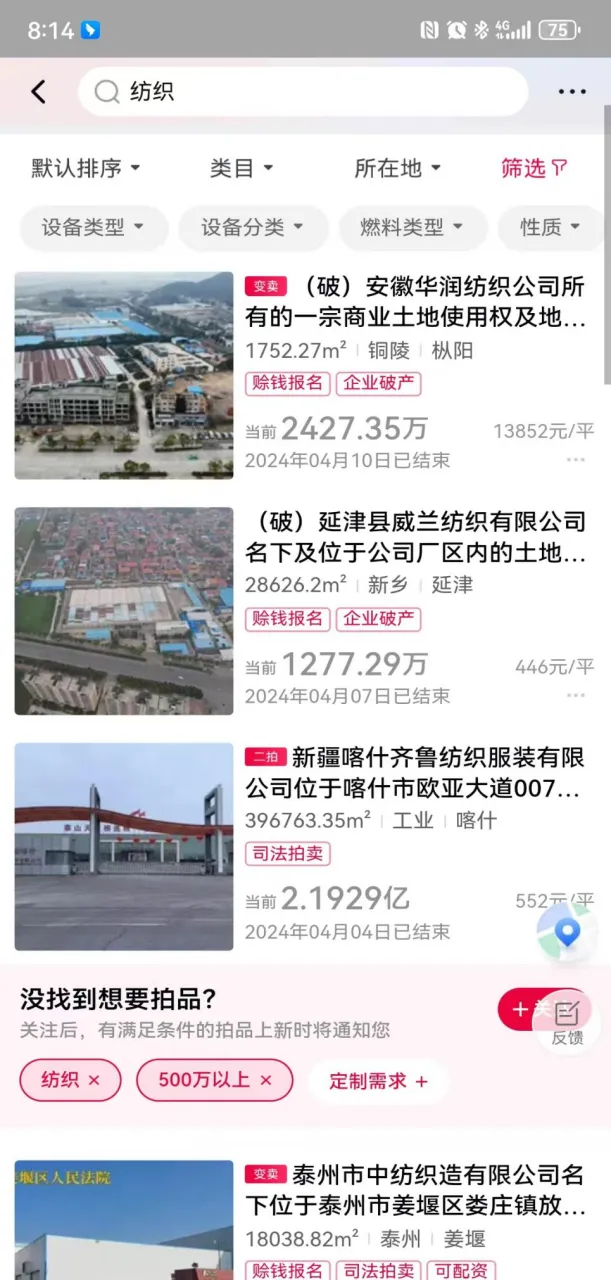Viewport: 611px width, 1280px height.
Task: Open the 筛选 filter panel
Action: pos(533,168)
